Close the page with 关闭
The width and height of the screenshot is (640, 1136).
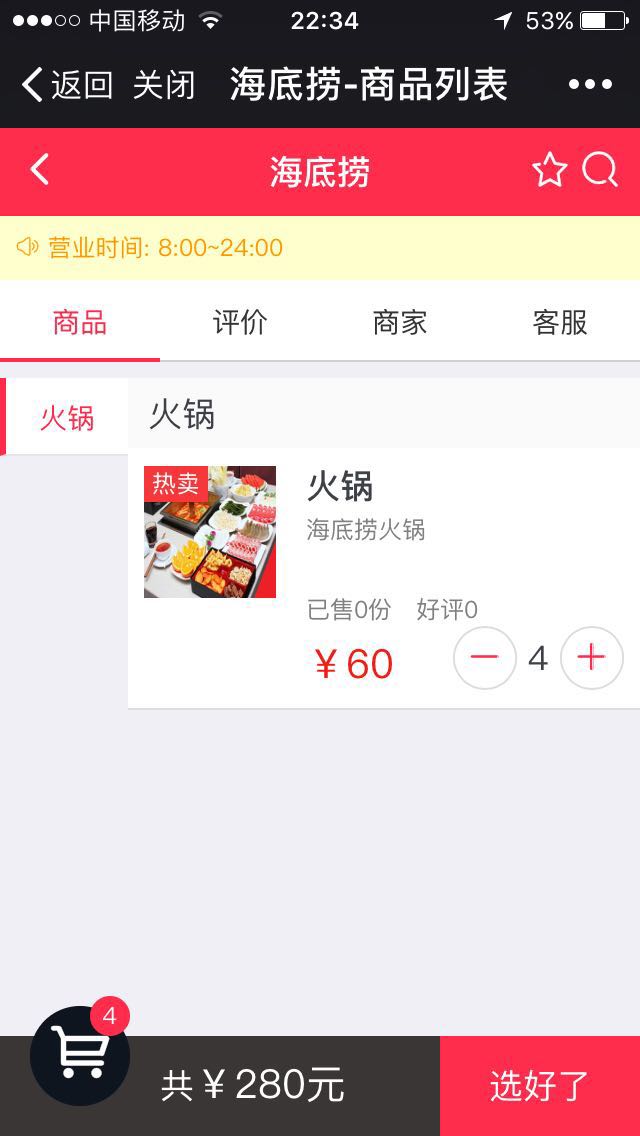tap(163, 85)
